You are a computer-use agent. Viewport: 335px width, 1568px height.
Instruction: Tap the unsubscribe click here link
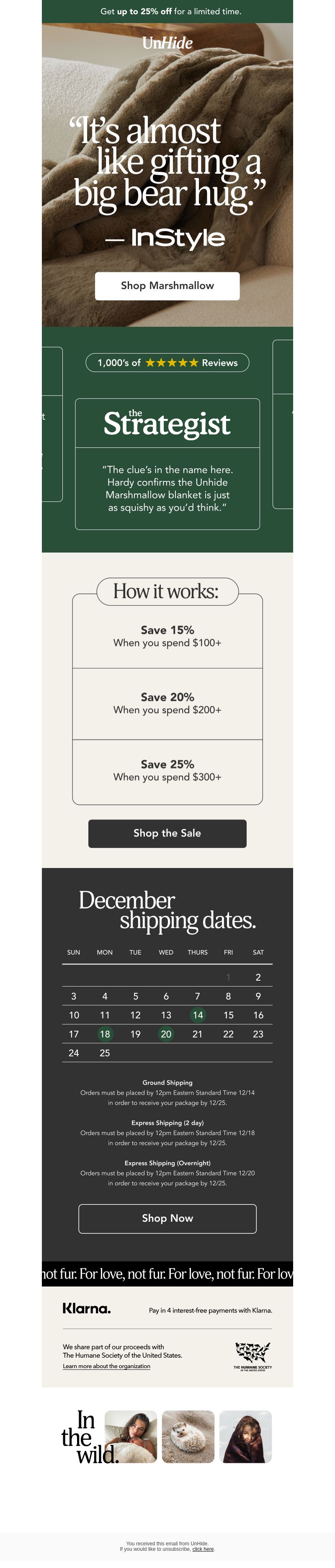point(203,1549)
